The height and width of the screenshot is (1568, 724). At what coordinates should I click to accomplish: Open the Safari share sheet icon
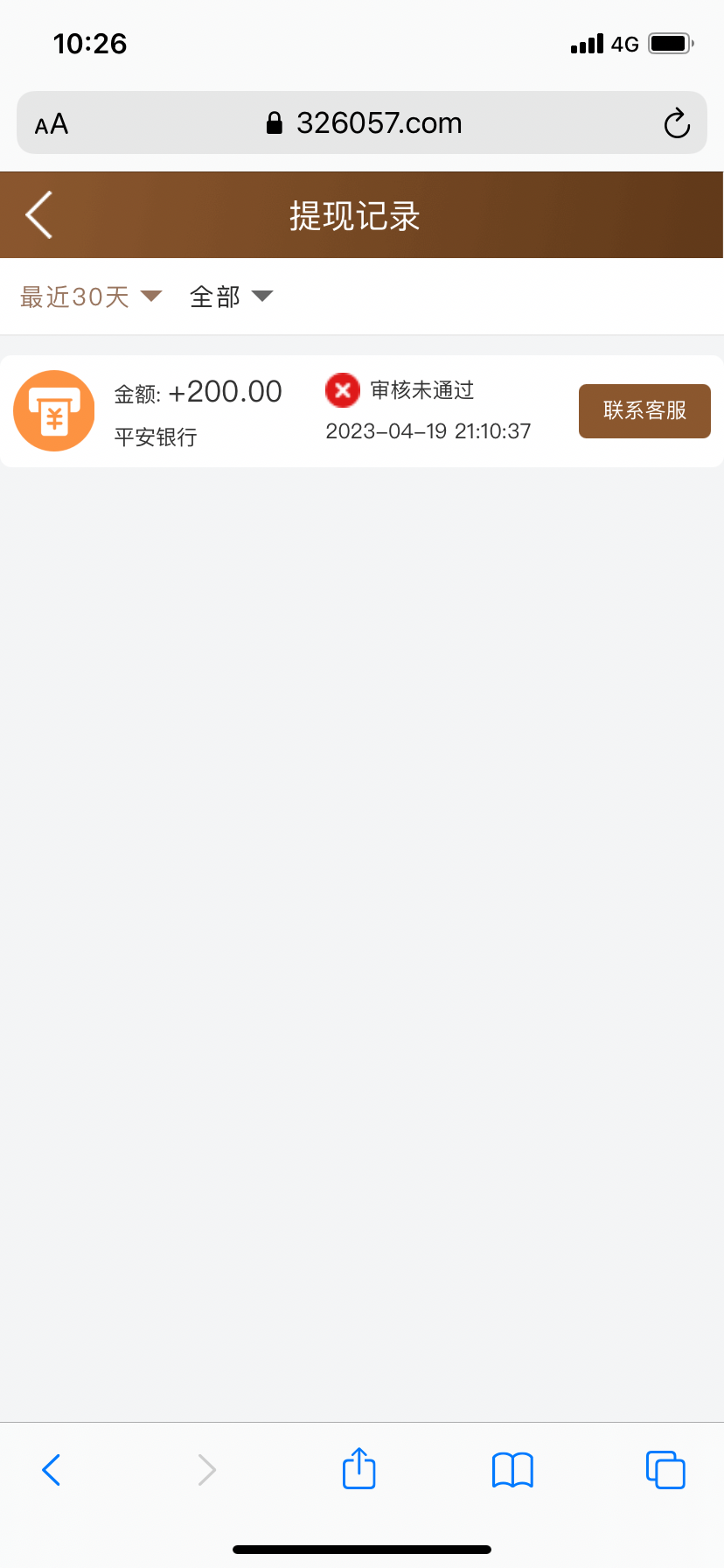tap(359, 1469)
